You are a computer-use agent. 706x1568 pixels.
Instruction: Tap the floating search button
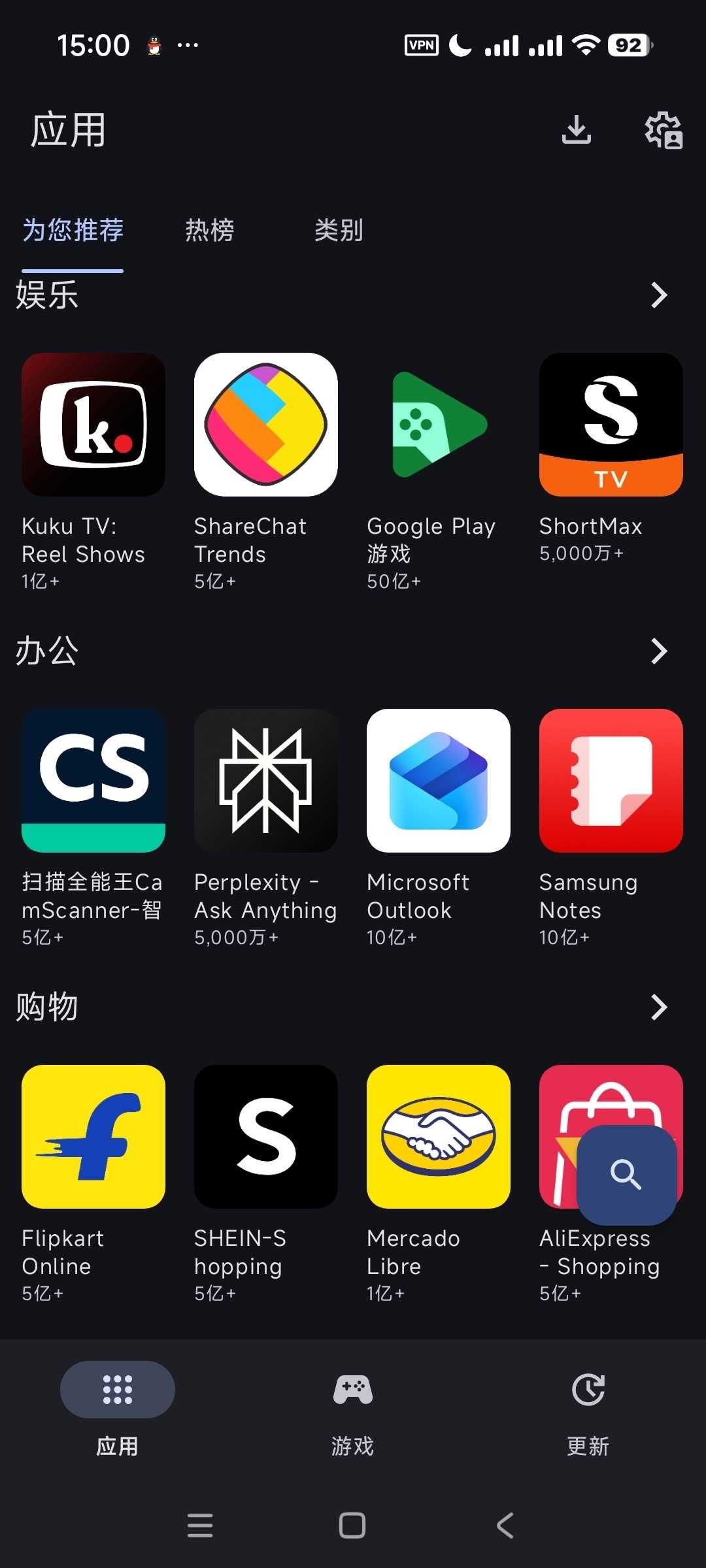(x=626, y=1175)
